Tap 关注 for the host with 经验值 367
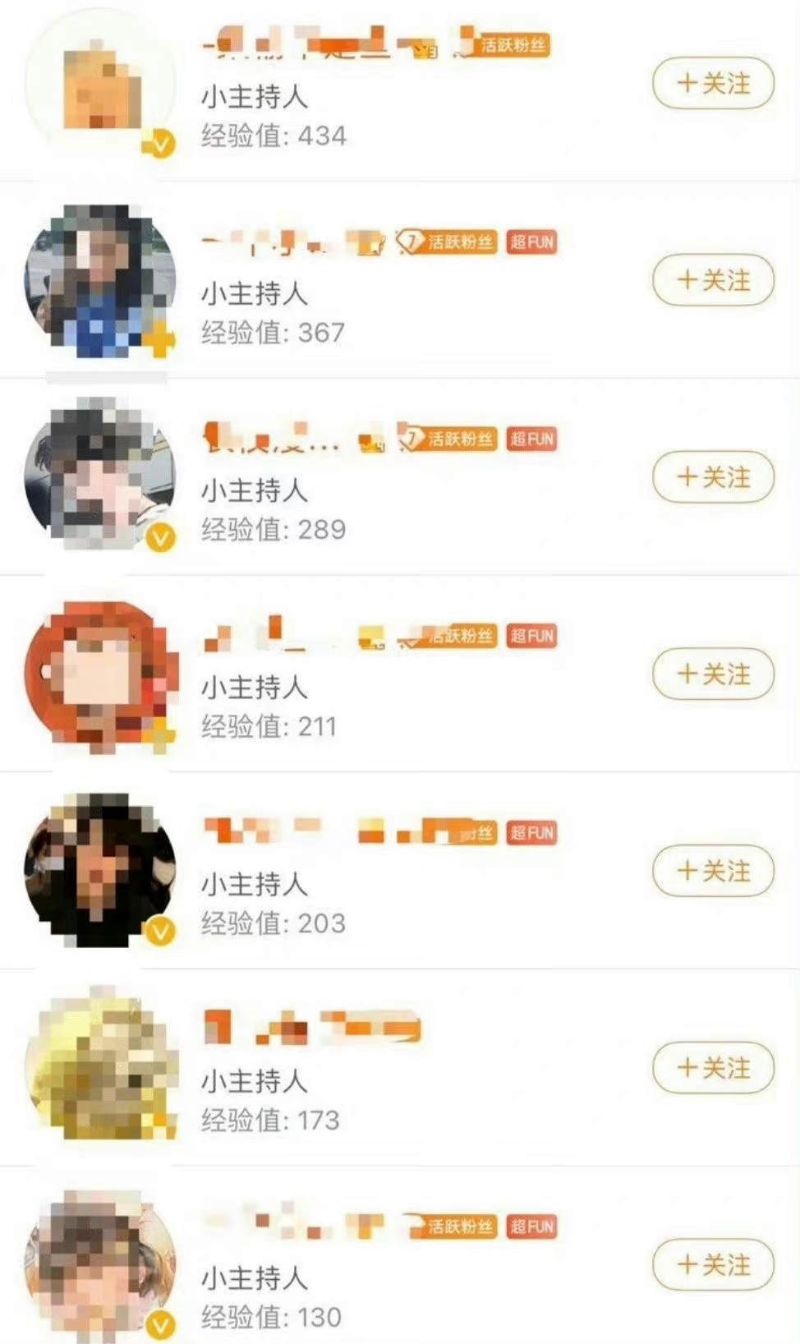 (x=713, y=280)
